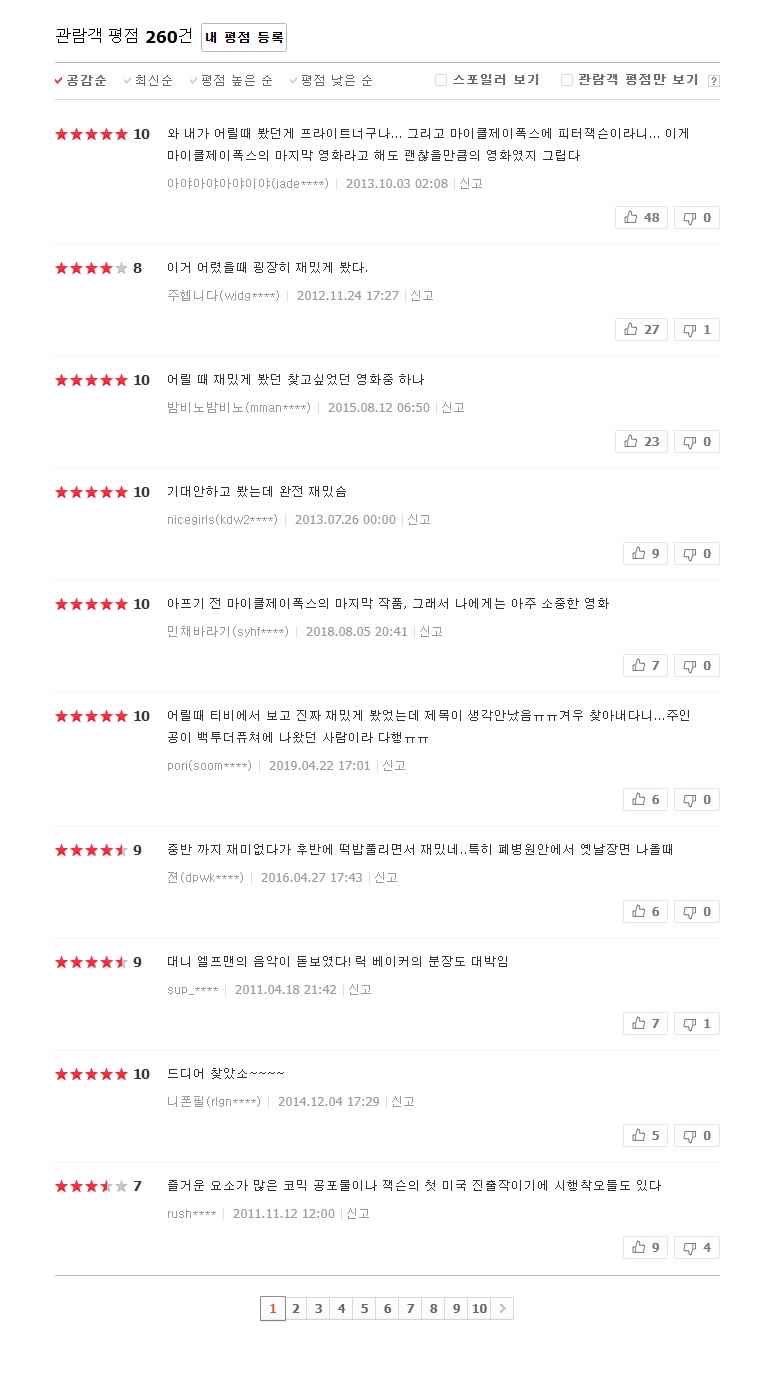
Task: Go to page 2 of reviews
Action: [296, 1308]
